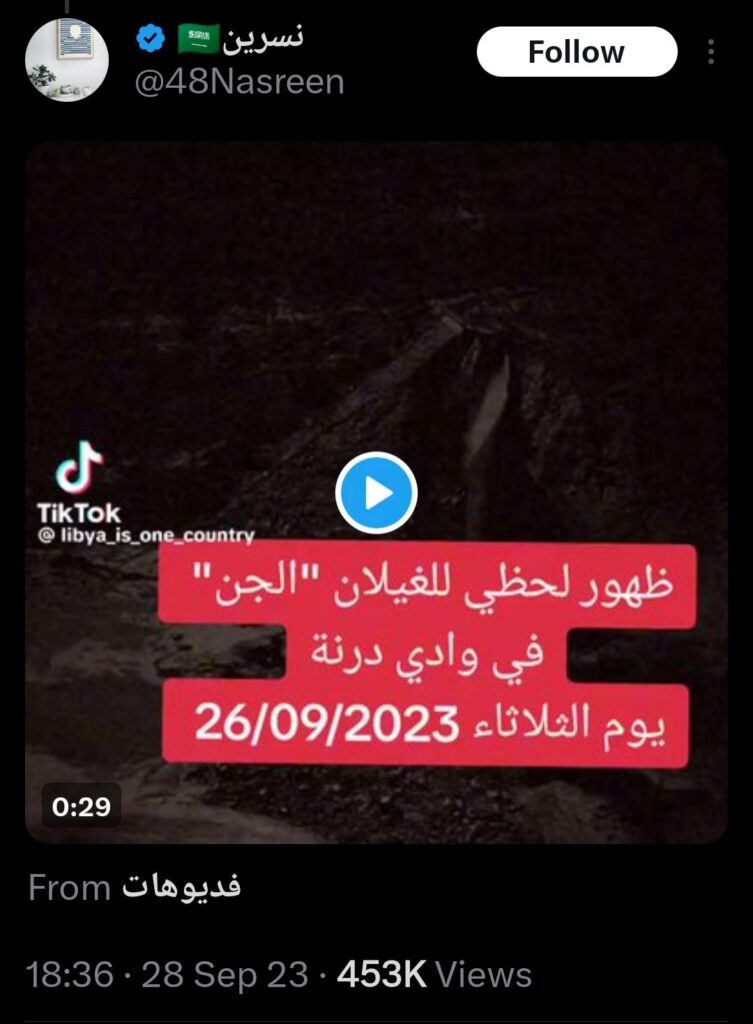Open the poster's profile picture
The height and width of the screenshot is (1024, 753).
click(x=67, y=59)
